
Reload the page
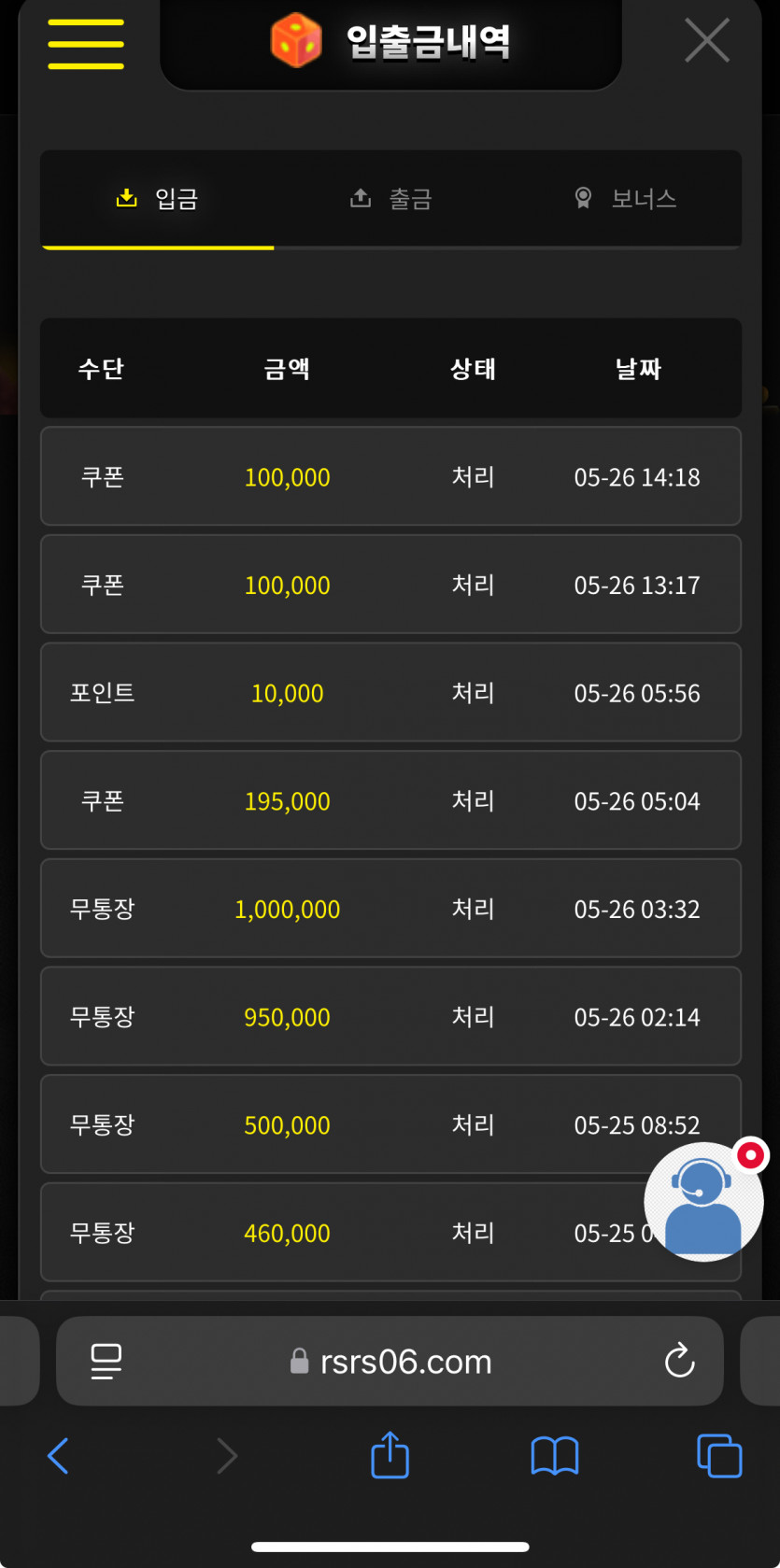pos(680,1361)
